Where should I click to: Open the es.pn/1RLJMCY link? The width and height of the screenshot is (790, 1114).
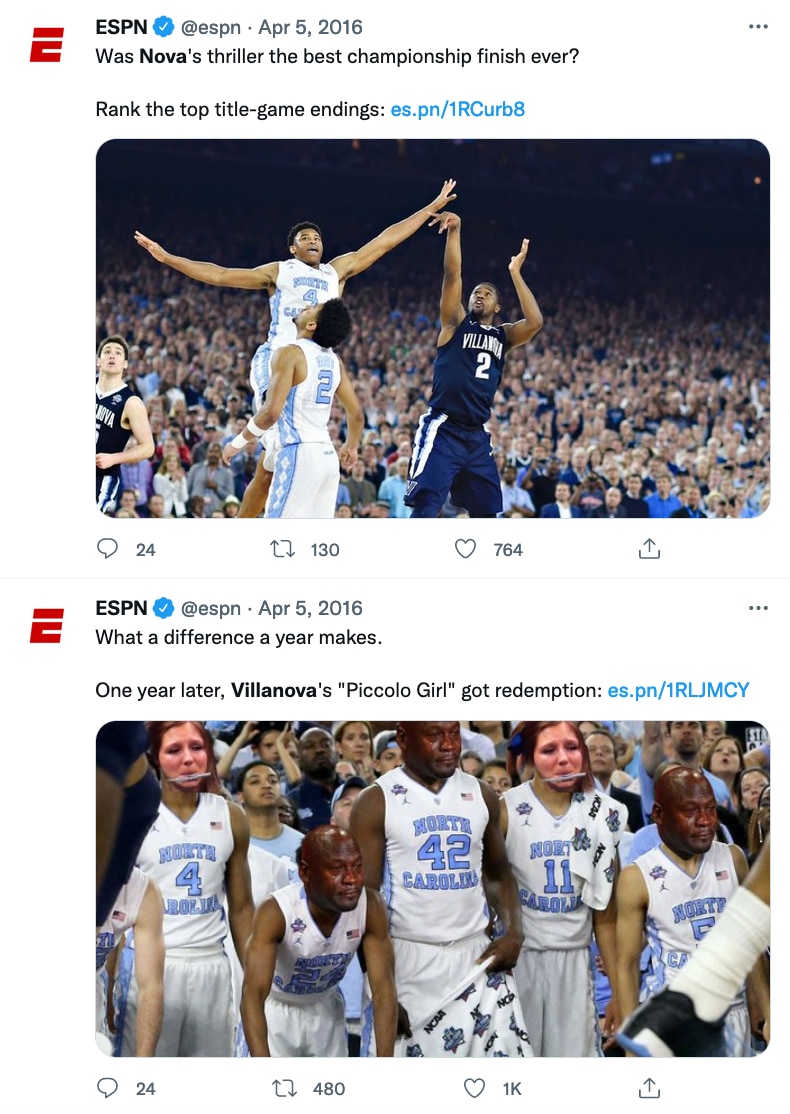pyautogui.click(x=678, y=690)
